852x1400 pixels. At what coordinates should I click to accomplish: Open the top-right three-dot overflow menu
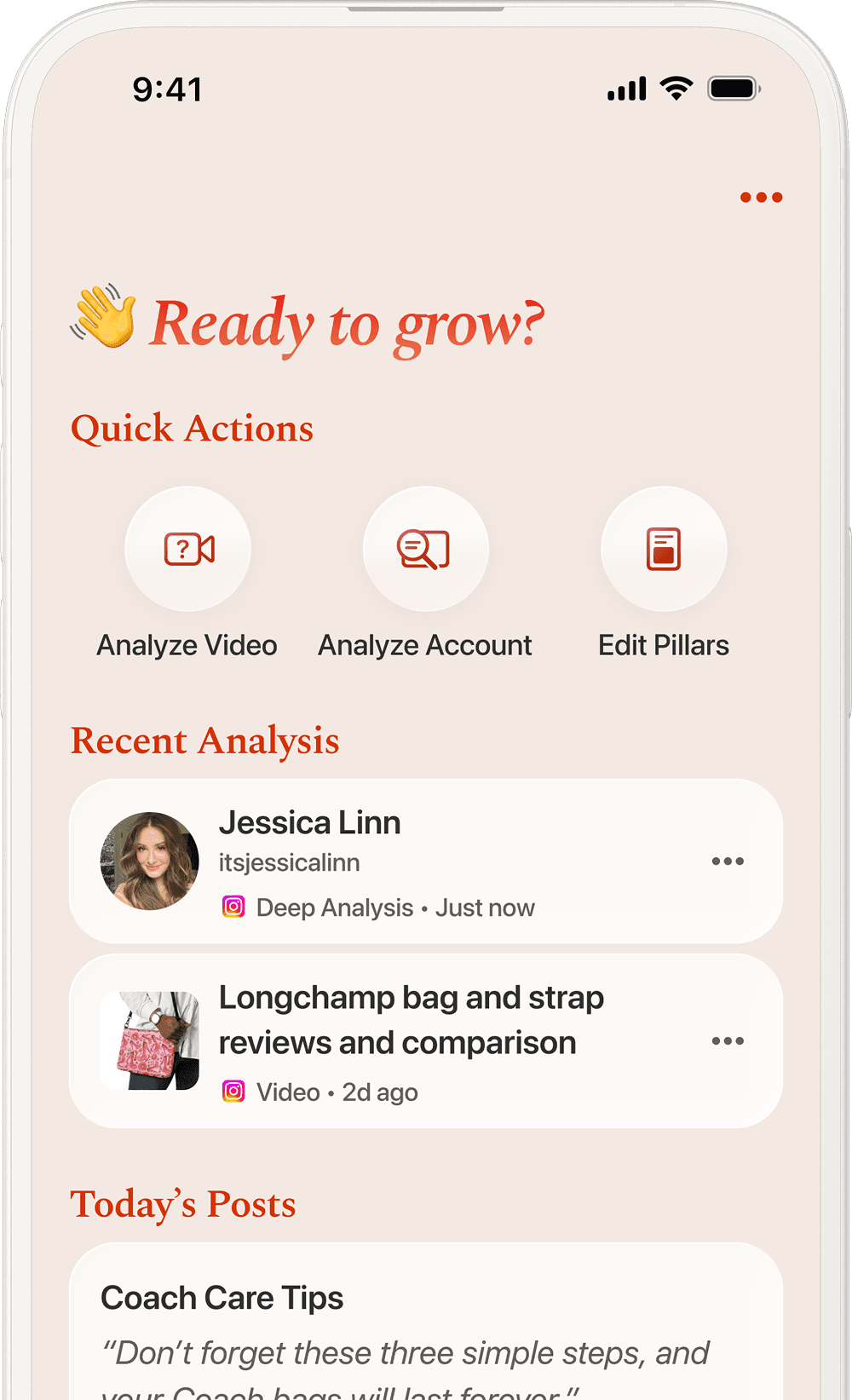pyautogui.click(x=761, y=197)
